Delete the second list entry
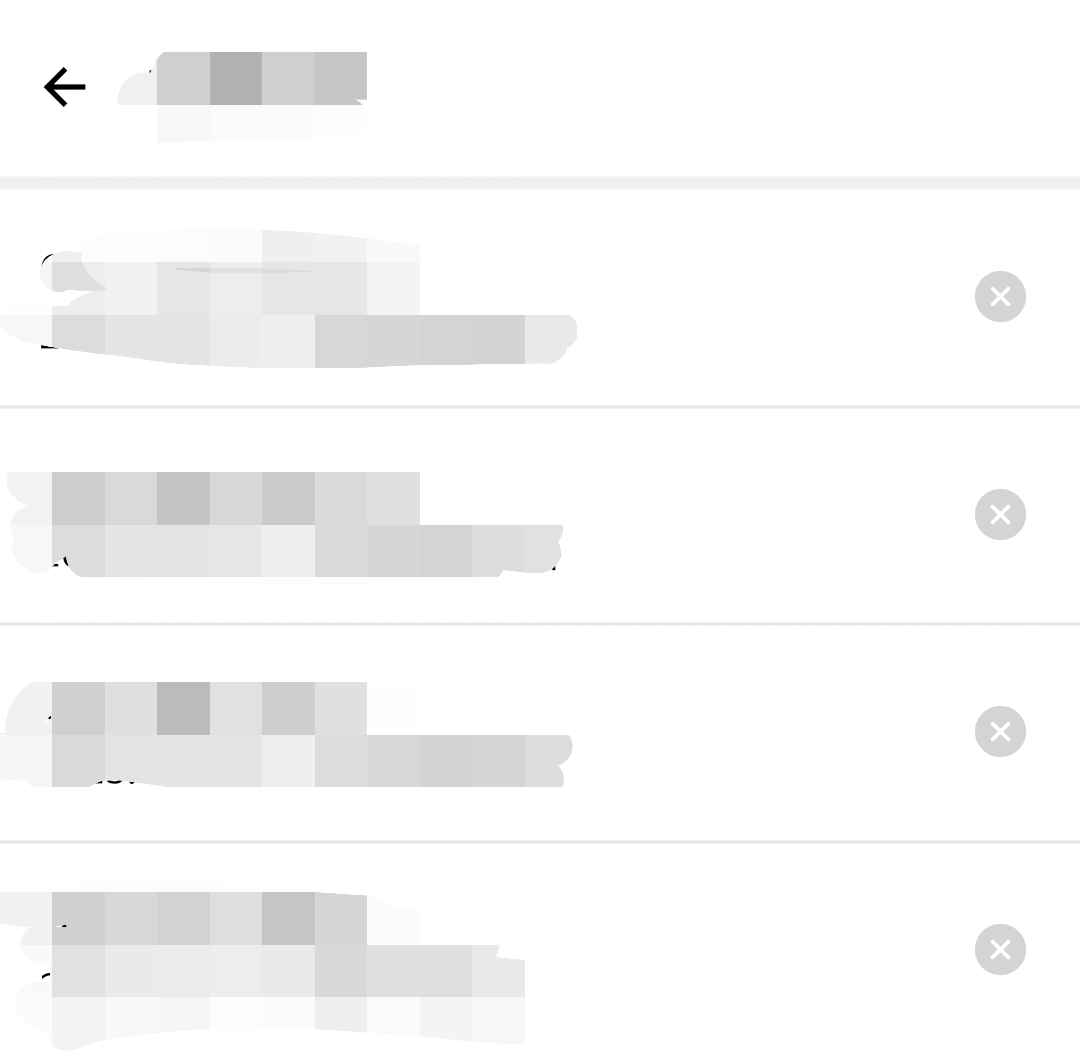The image size is (1080, 1055). pyautogui.click(x=1000, y=514)
